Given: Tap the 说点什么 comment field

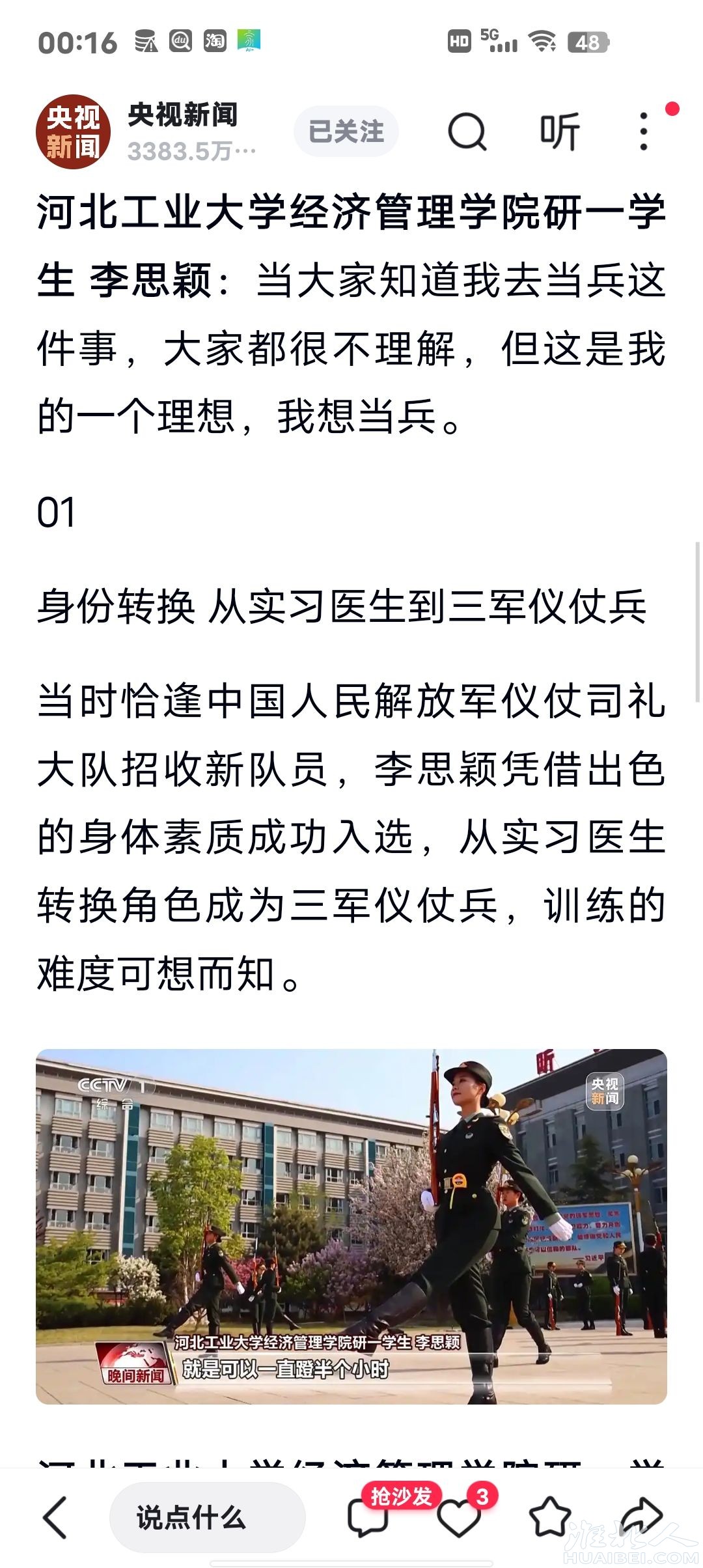Looking at the screenshot, I should pyautogui.click(x=207, y=1517).
